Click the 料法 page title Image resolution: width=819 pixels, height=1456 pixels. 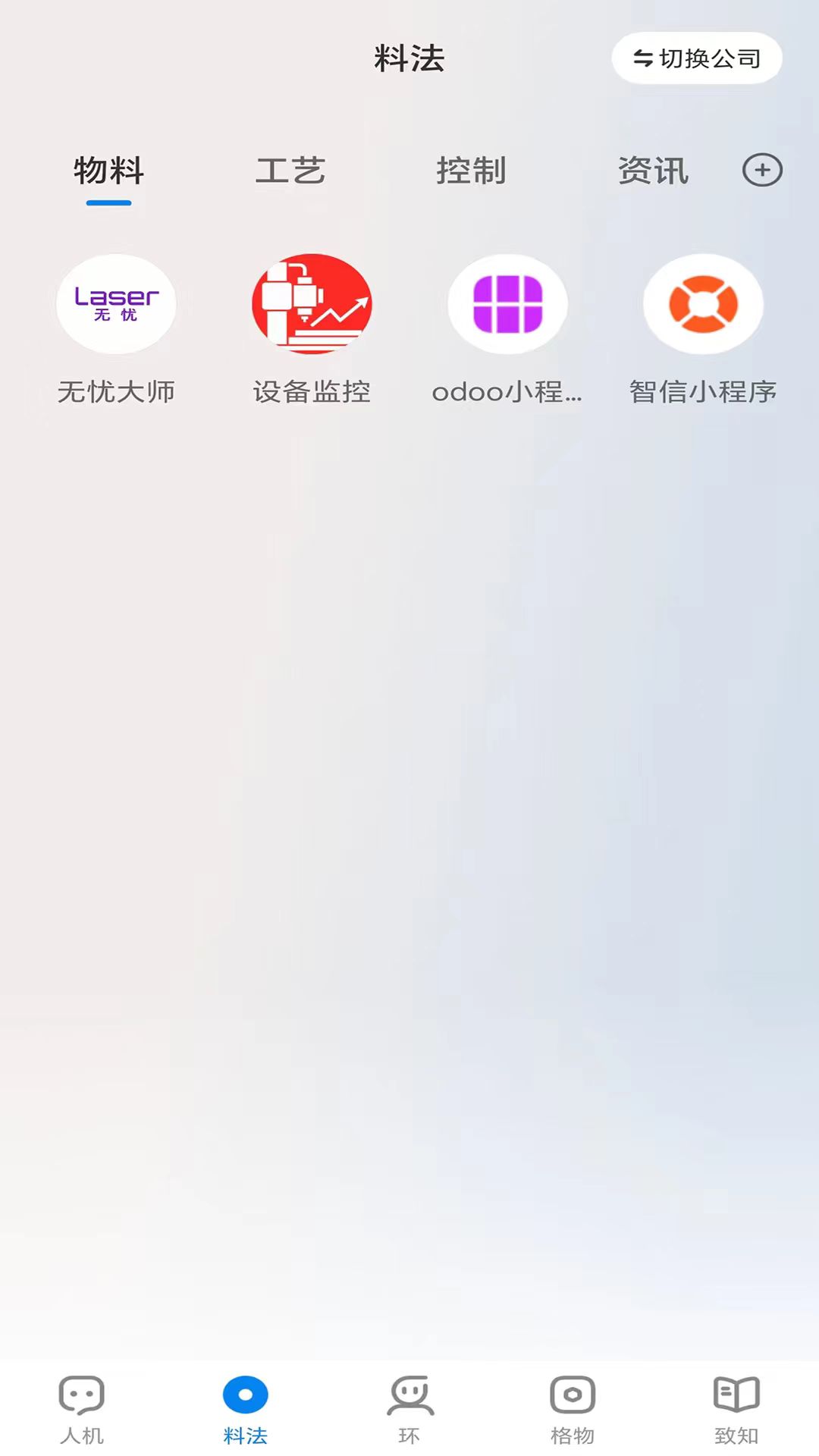[409, 58]
